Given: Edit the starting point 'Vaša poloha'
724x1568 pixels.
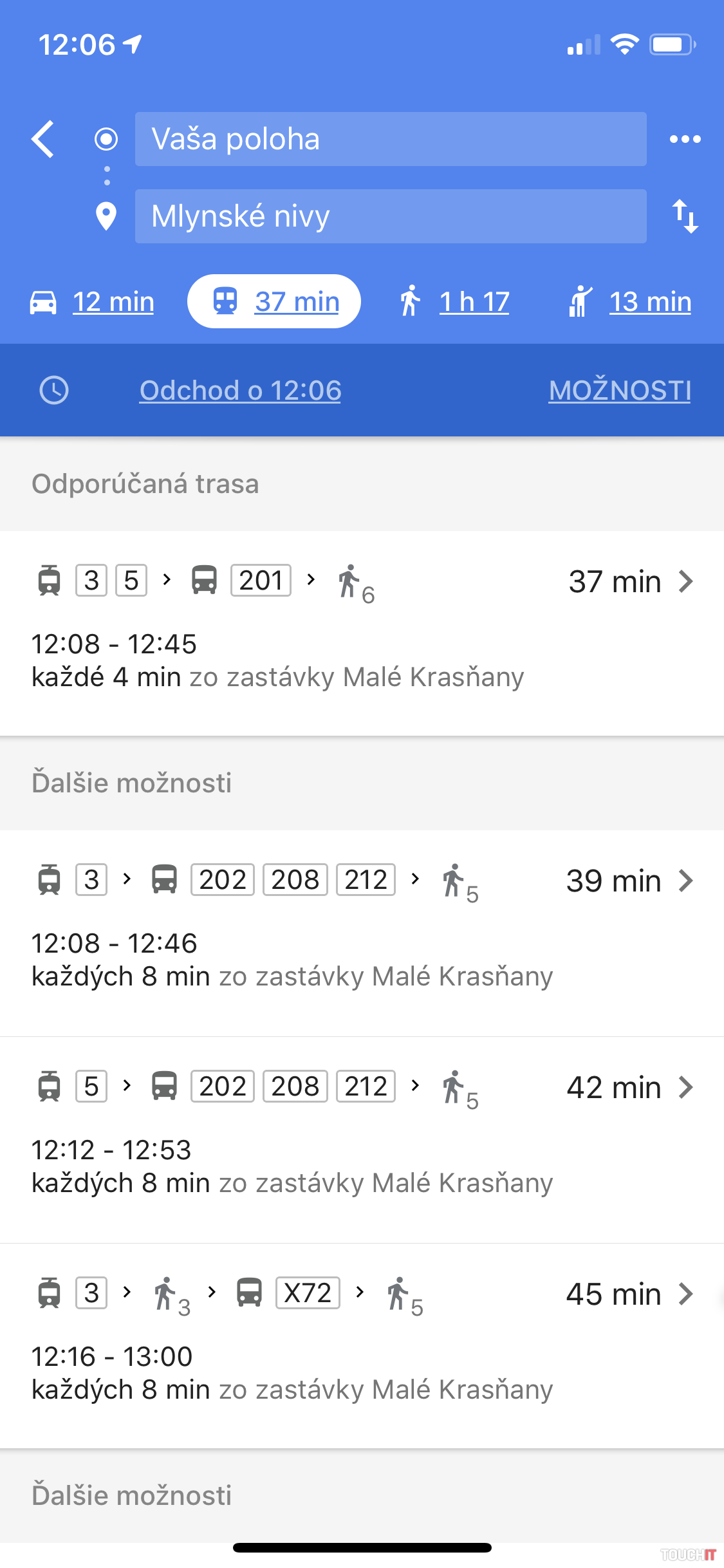Looking at the screenshot, I should [390, 139].
